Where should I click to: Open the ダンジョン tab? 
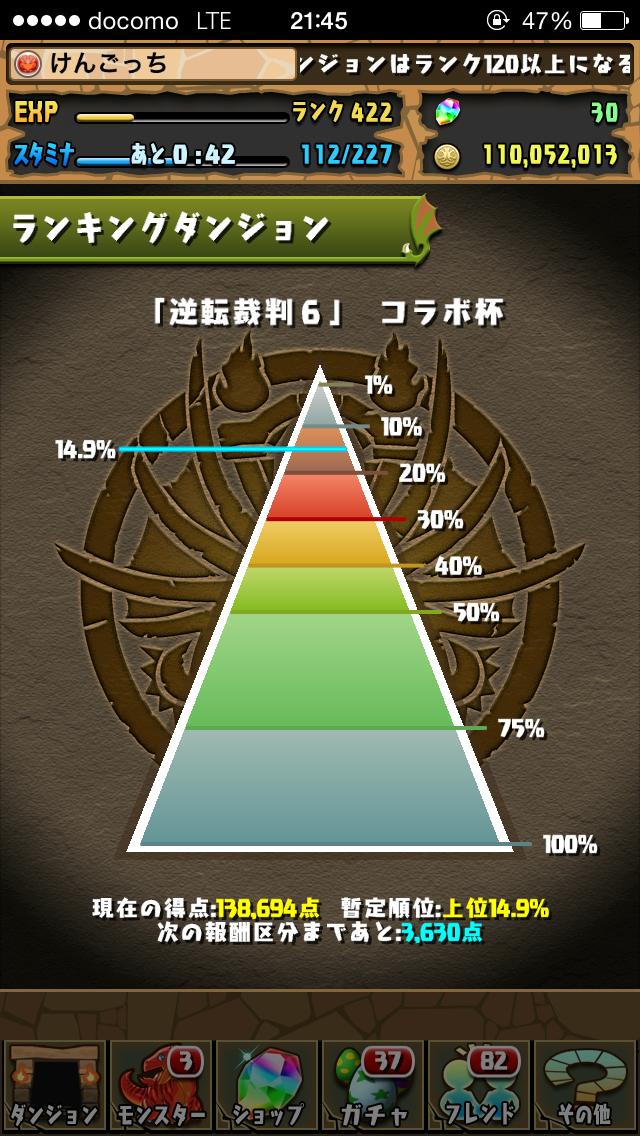54,1086
